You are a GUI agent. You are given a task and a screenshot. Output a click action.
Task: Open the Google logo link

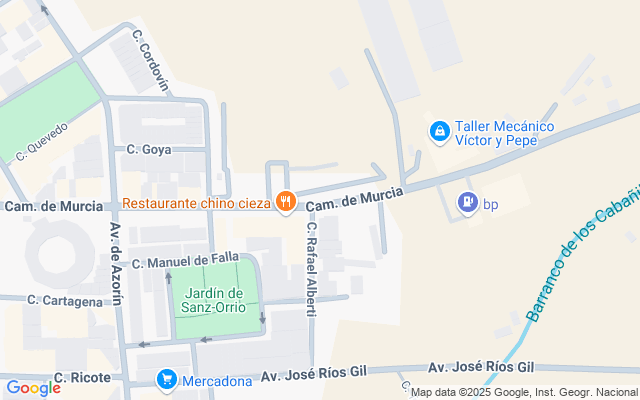[33, 387]
